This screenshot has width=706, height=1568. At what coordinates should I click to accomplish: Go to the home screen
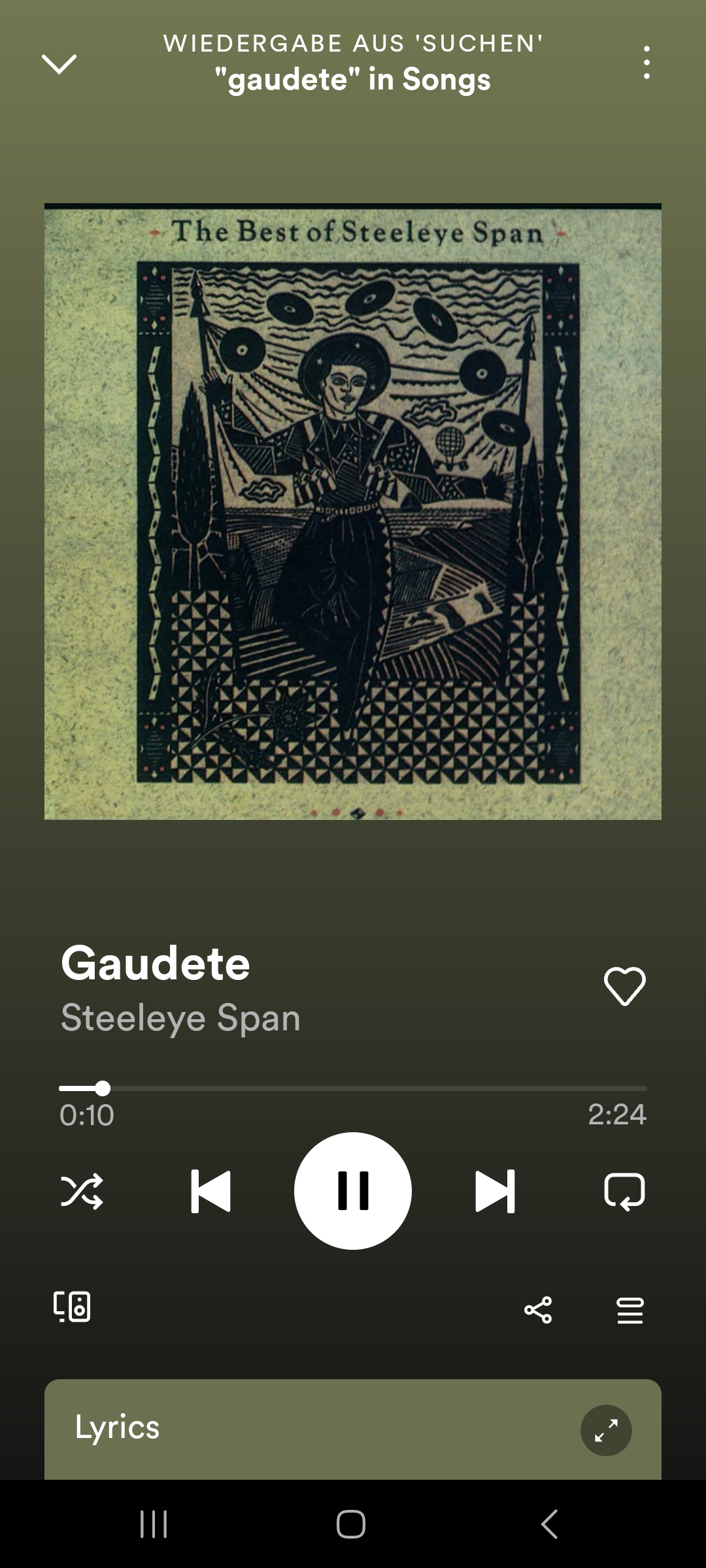tap(351, 1524)
